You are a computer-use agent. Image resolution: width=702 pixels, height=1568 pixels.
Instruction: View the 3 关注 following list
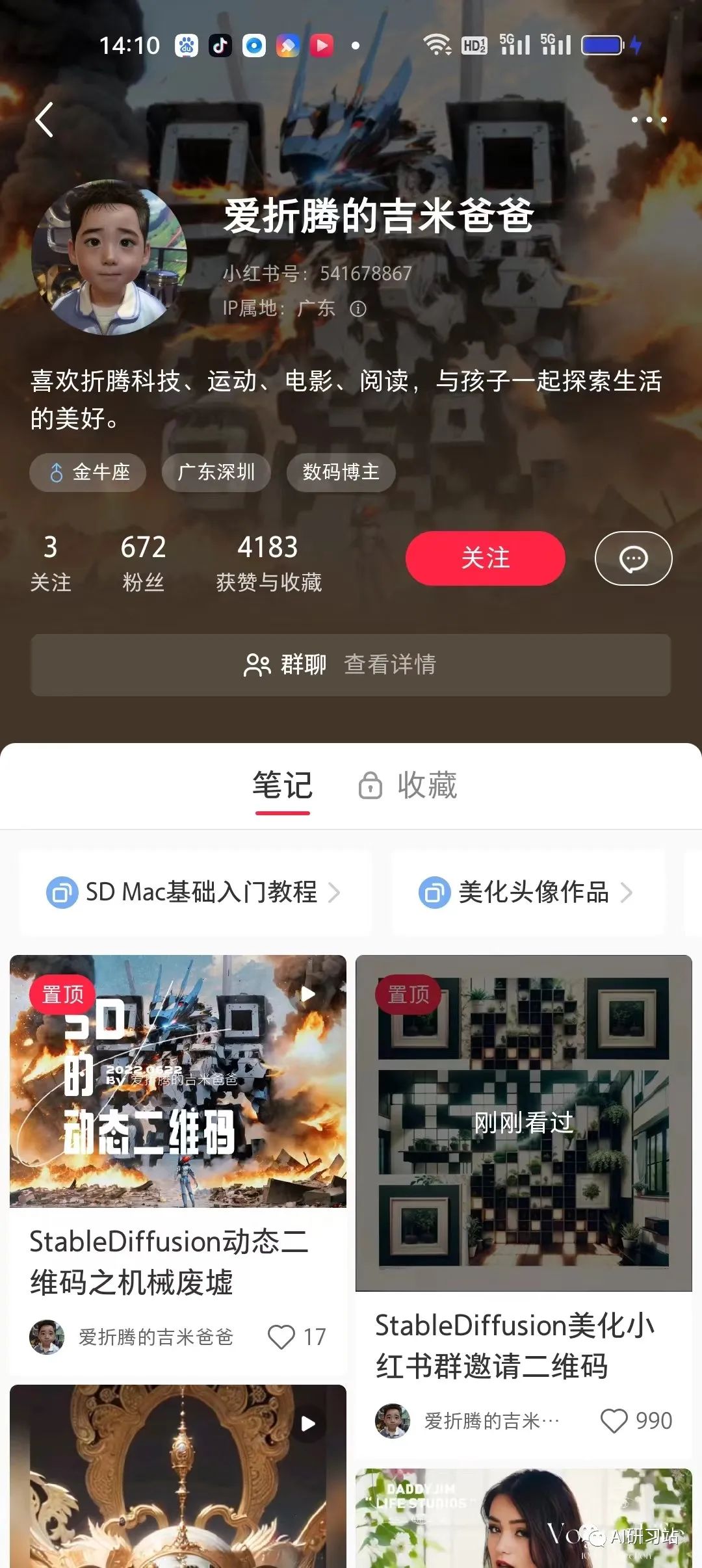(50, 562)
